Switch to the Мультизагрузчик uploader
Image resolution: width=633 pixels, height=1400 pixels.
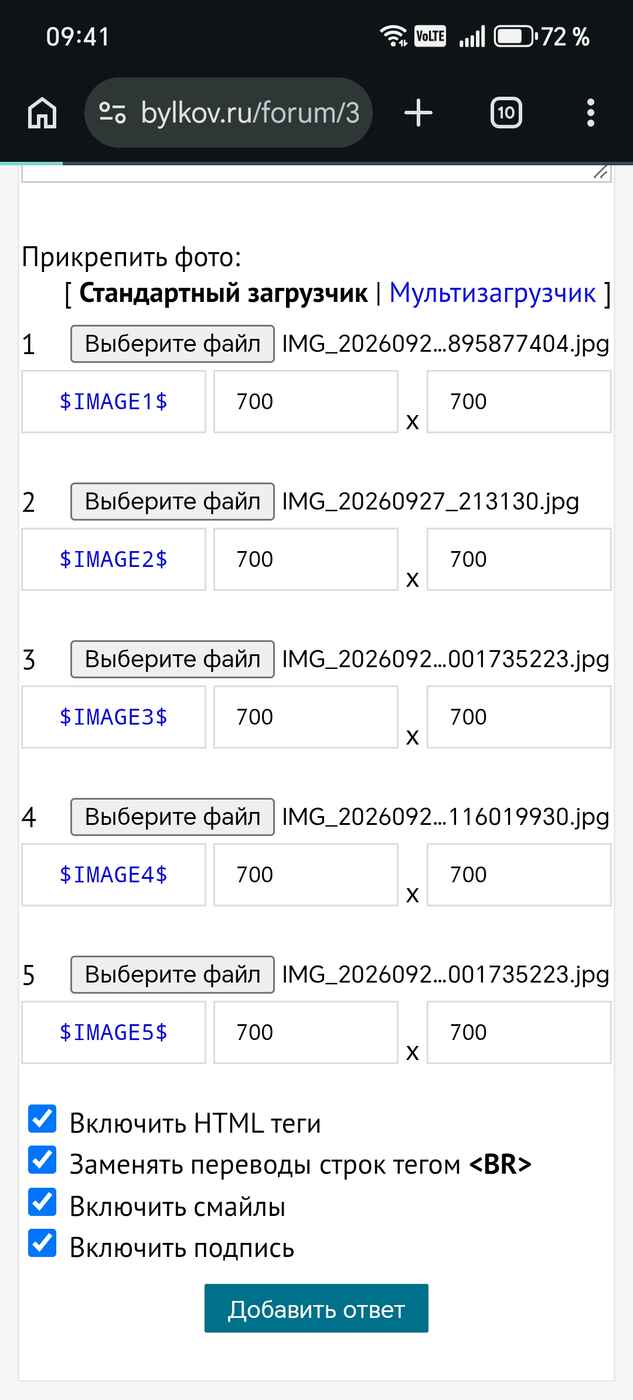point(493,293)
